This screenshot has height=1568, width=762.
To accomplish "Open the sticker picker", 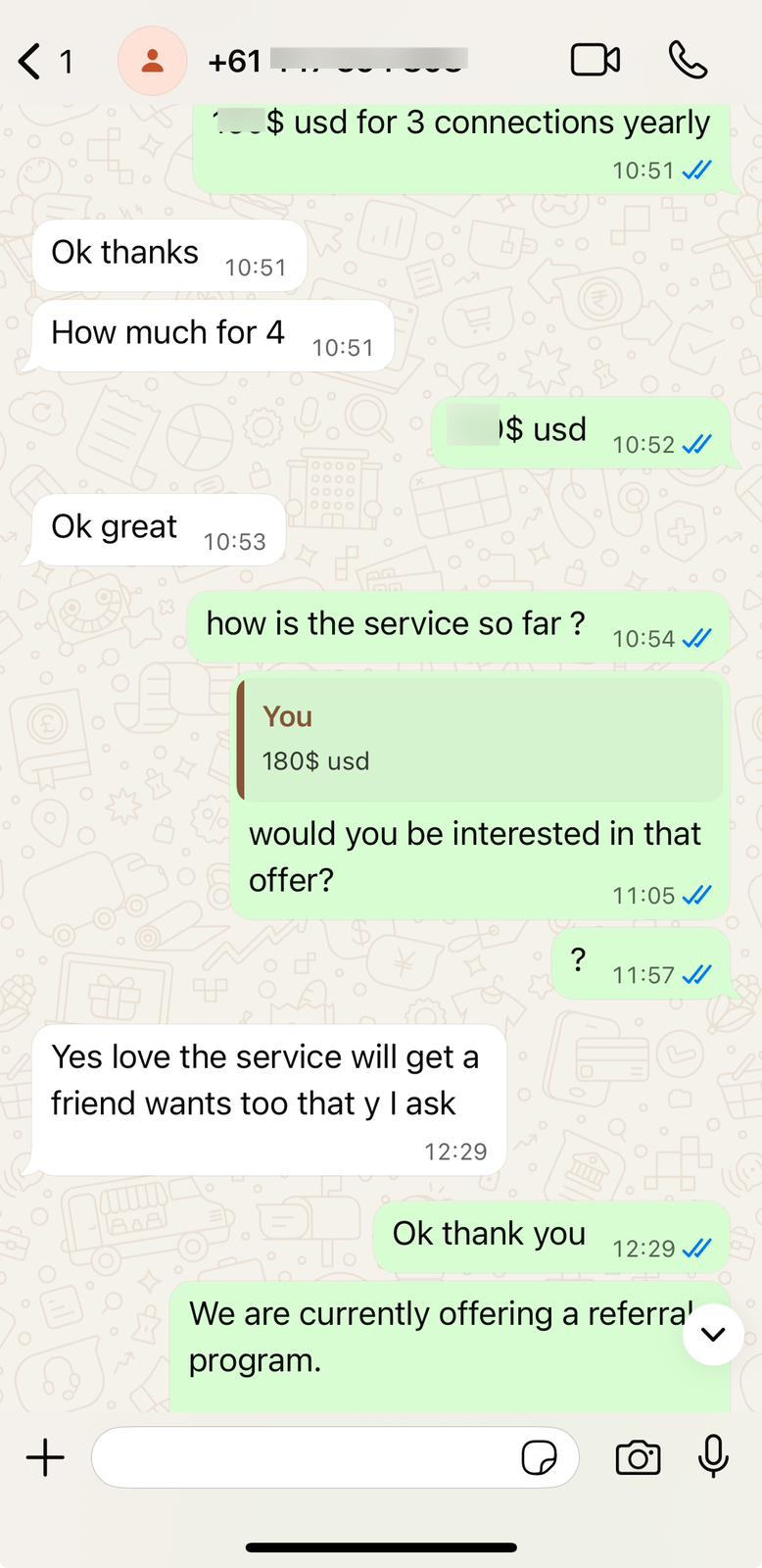I will pyautogui.click(x=539, y=1457).
